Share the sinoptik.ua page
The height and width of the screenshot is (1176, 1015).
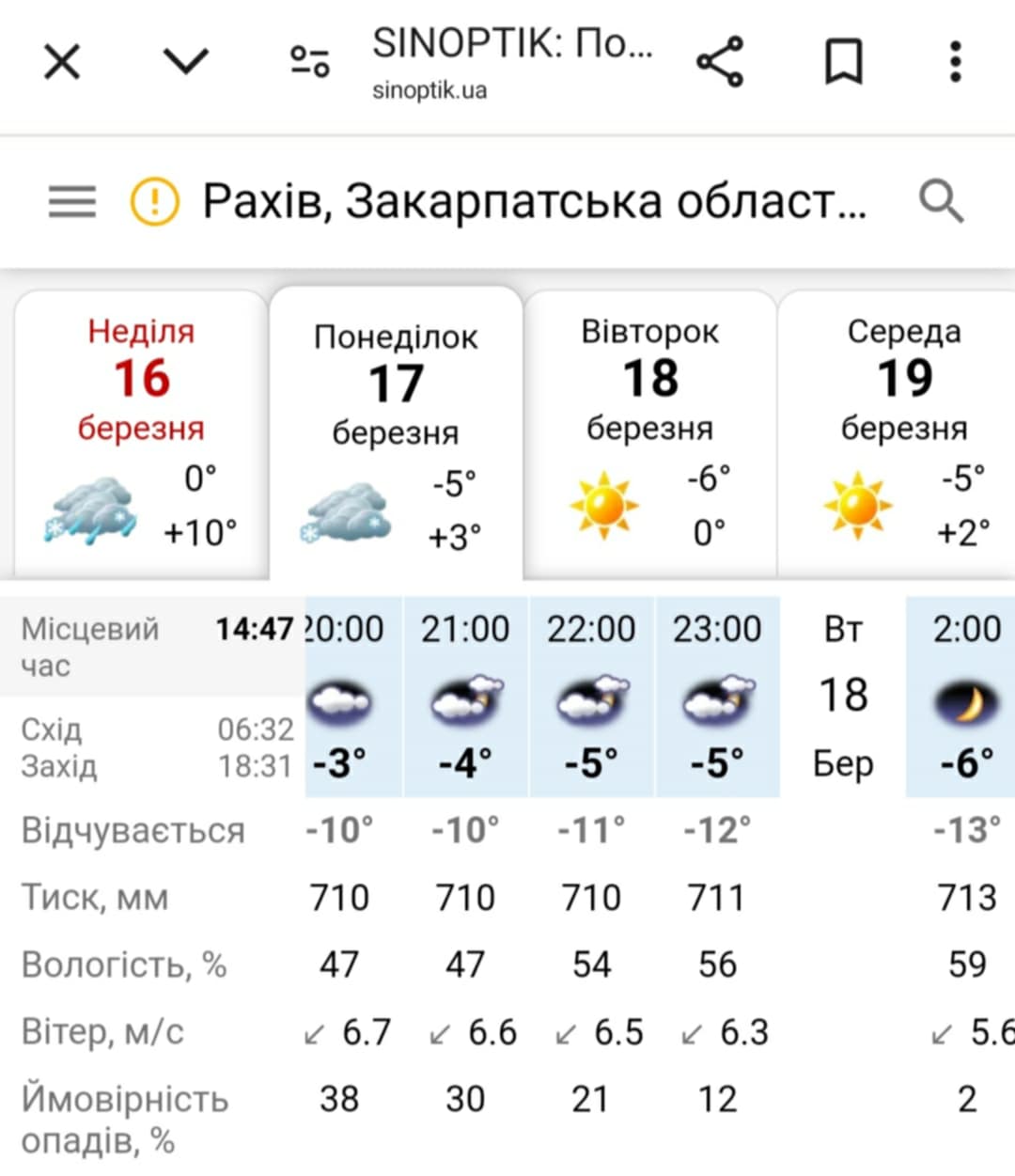tap(720, 62)
